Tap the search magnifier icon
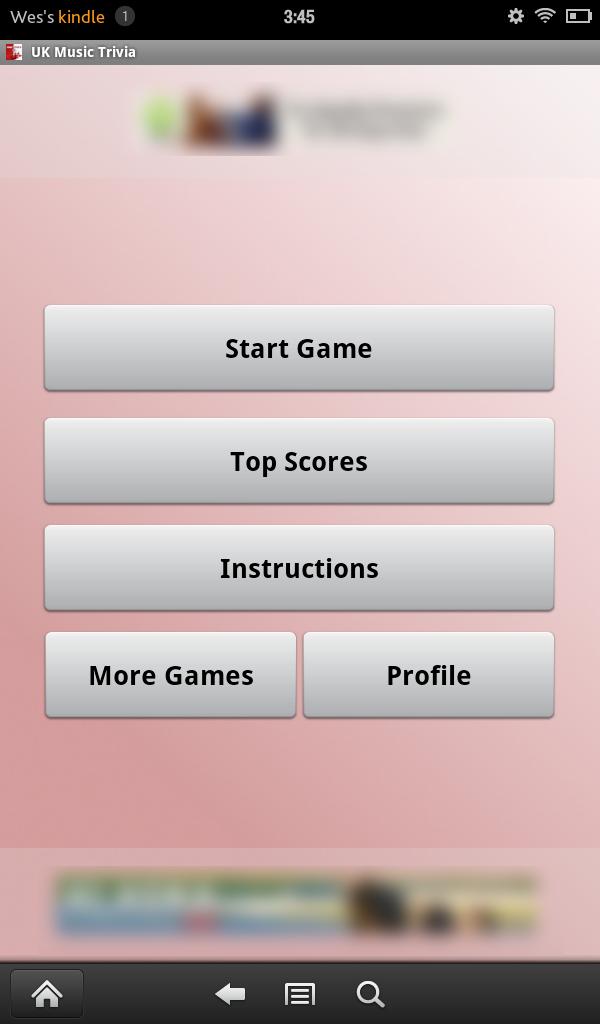The height and width of the screenshot is (1024, 600). [x=370, y=993]
